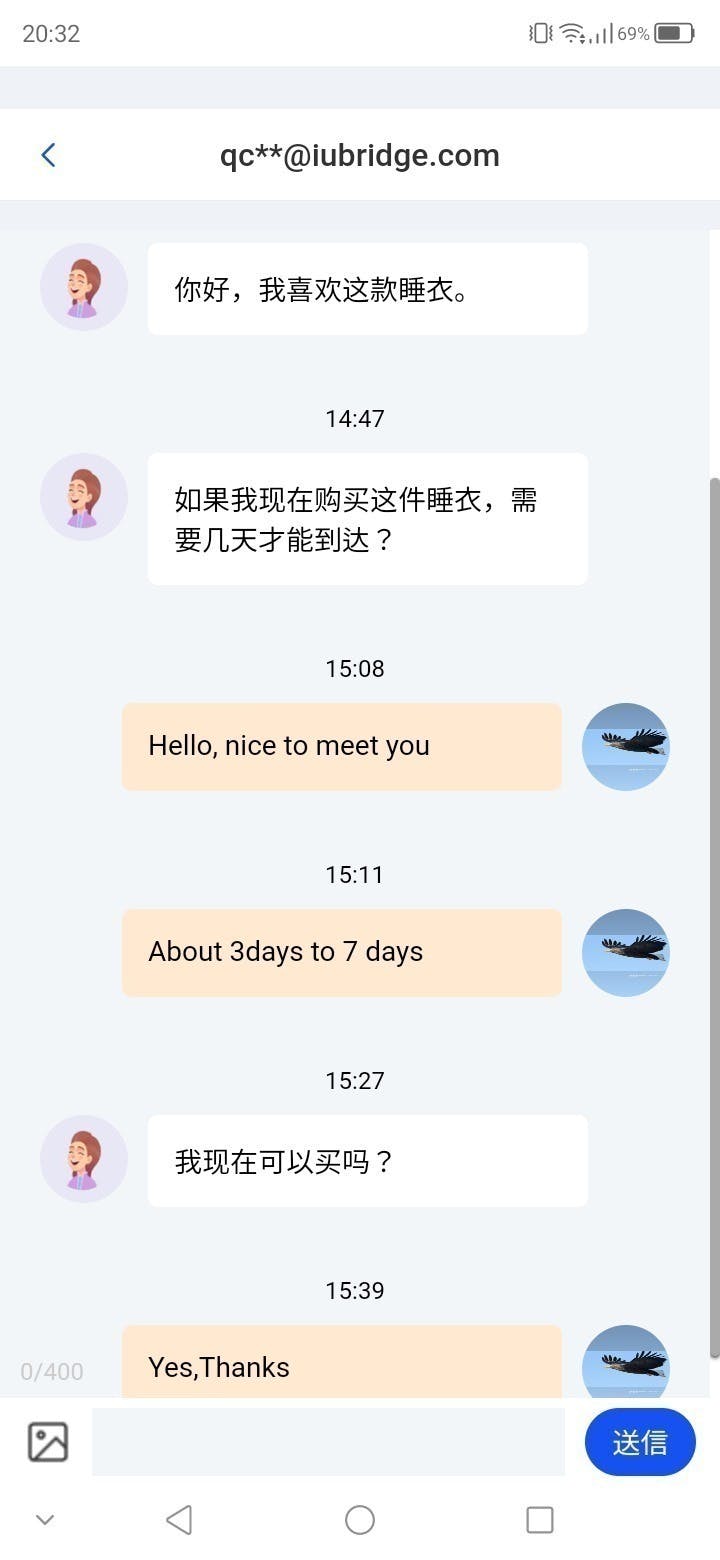Tap the back arrow to exit chat

49,155
